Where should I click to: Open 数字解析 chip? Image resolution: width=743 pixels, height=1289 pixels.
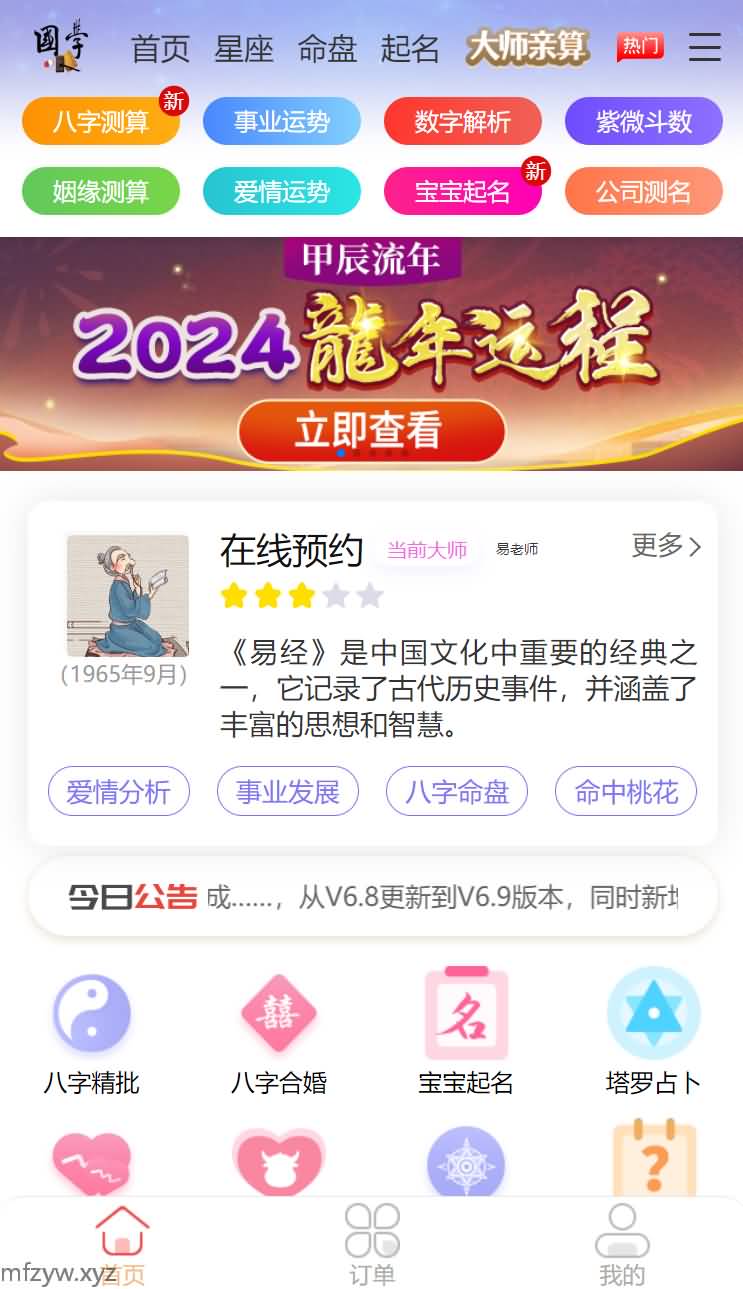click(462, 121)
